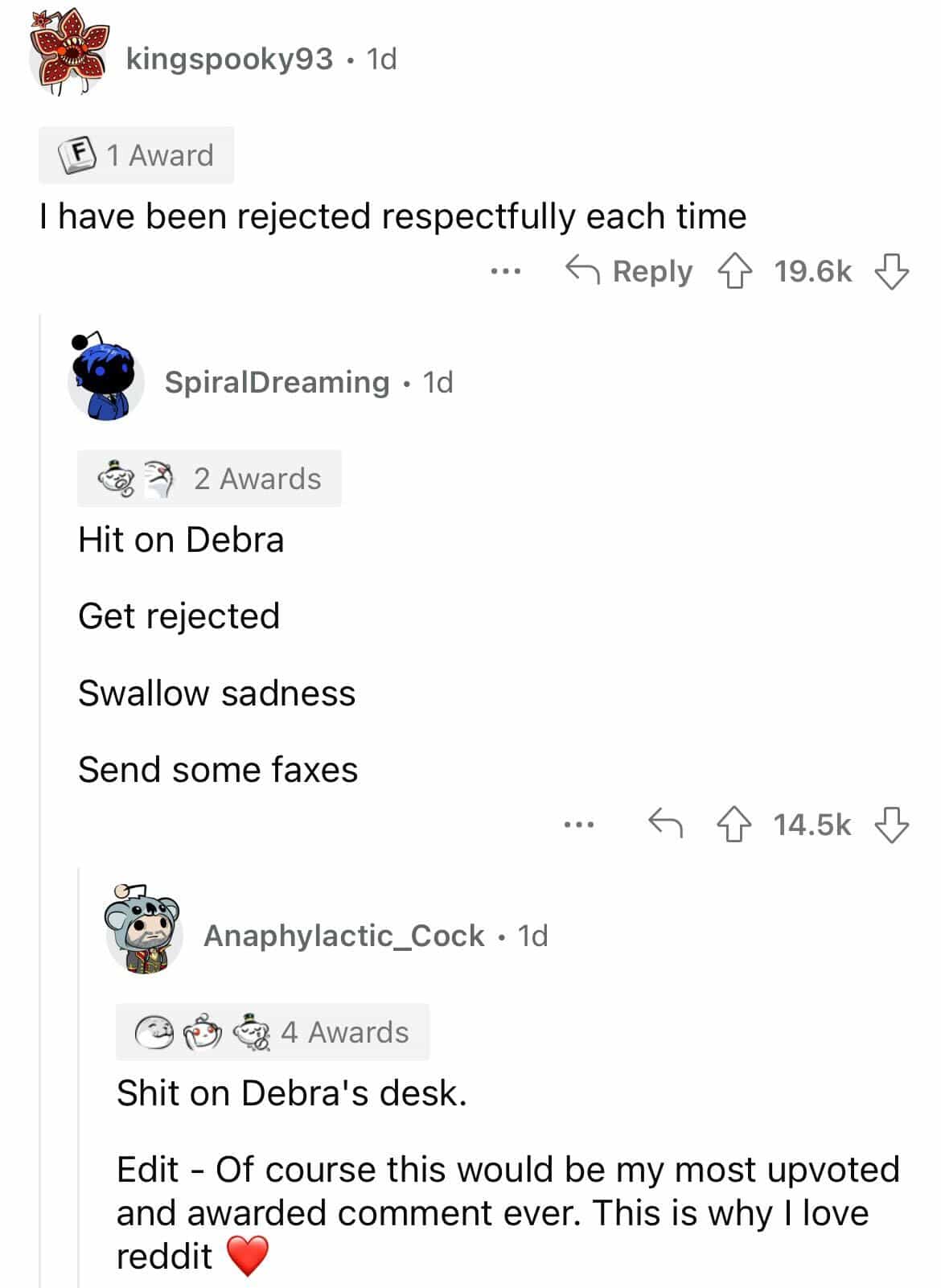Viewport: 941px width, 1288px height.
Task: View the 4 Awards on Anaphylactic_Cock's comment
Action: (273, 1032)
